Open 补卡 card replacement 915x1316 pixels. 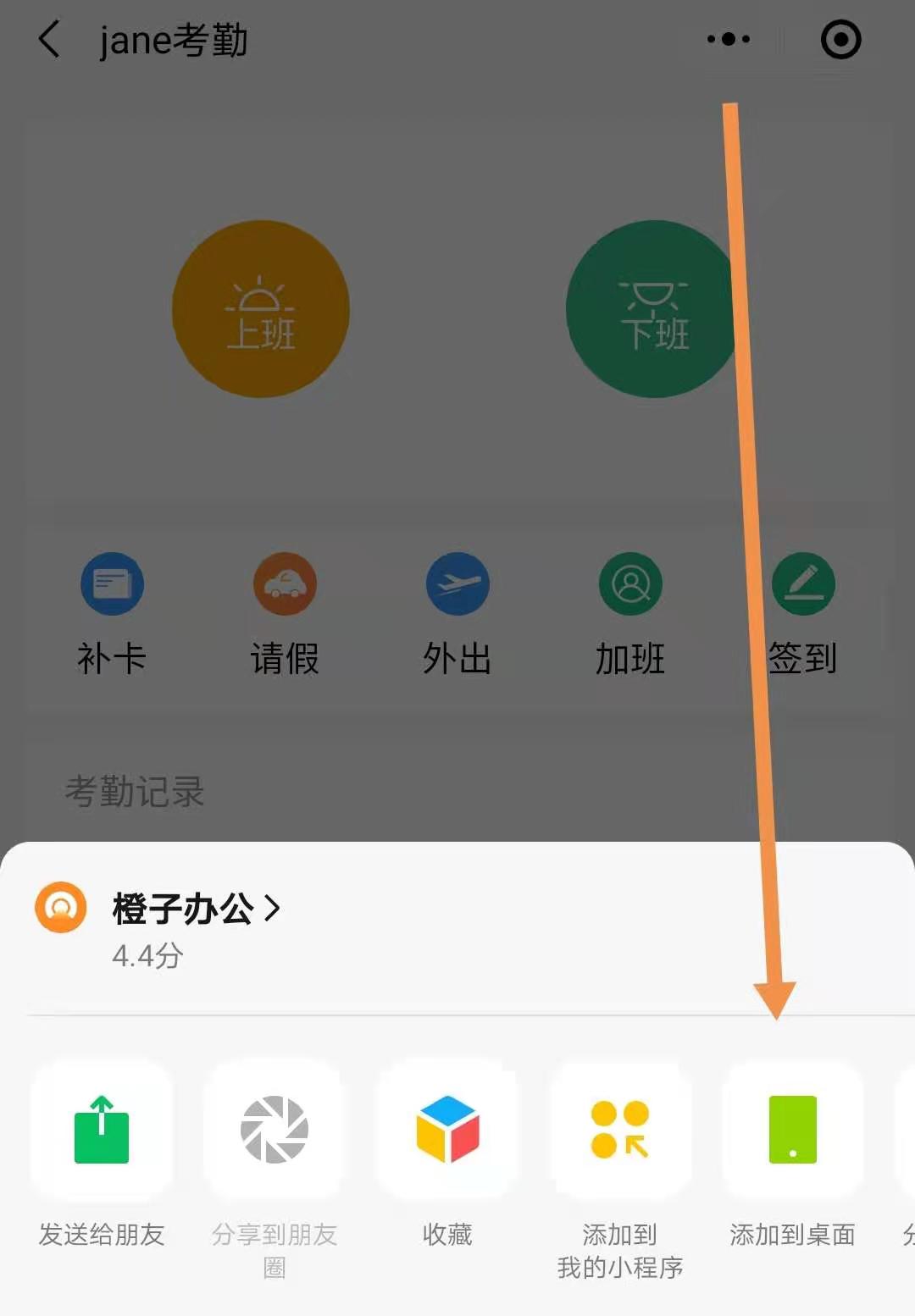click(x=112, y=584)
